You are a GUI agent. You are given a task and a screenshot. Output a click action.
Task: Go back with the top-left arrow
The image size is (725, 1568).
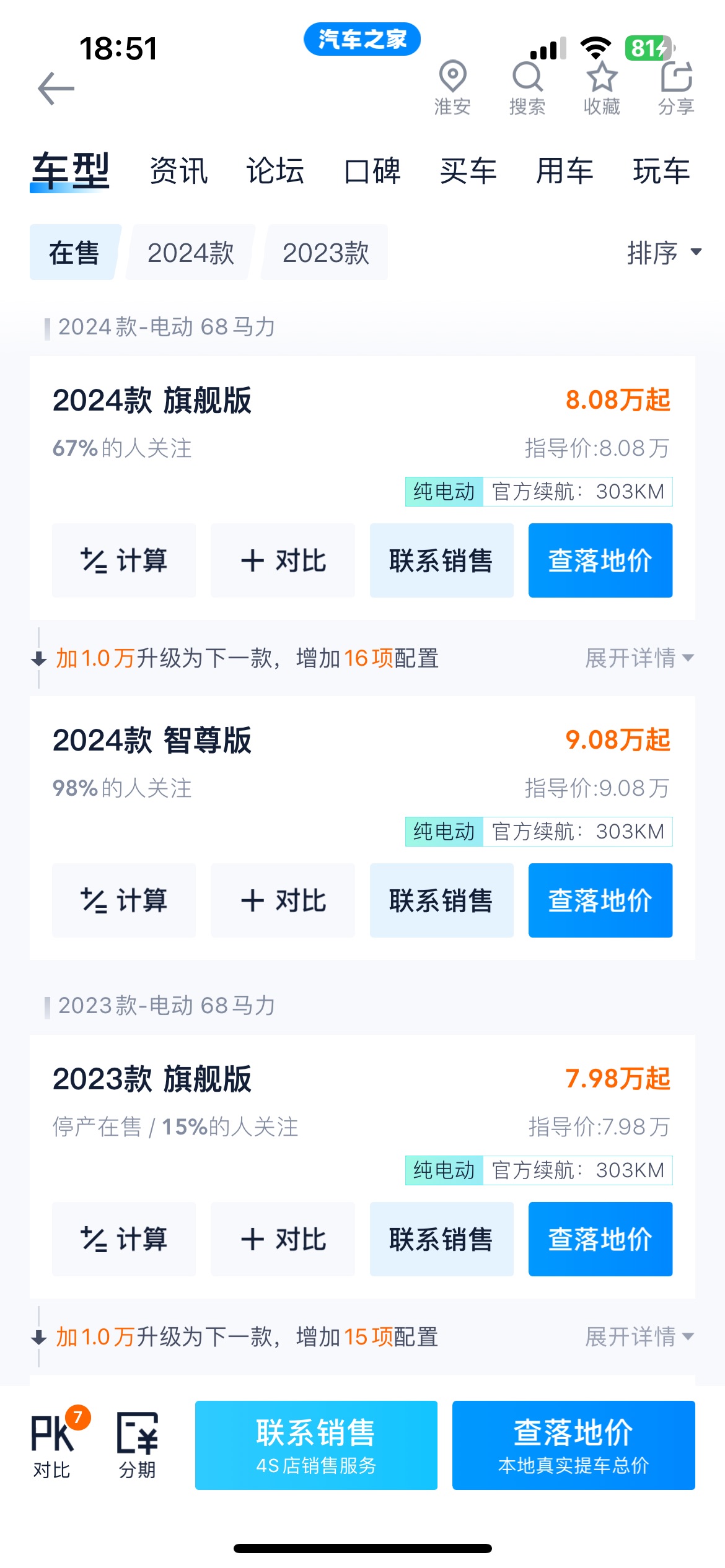(x=56, y=89)
